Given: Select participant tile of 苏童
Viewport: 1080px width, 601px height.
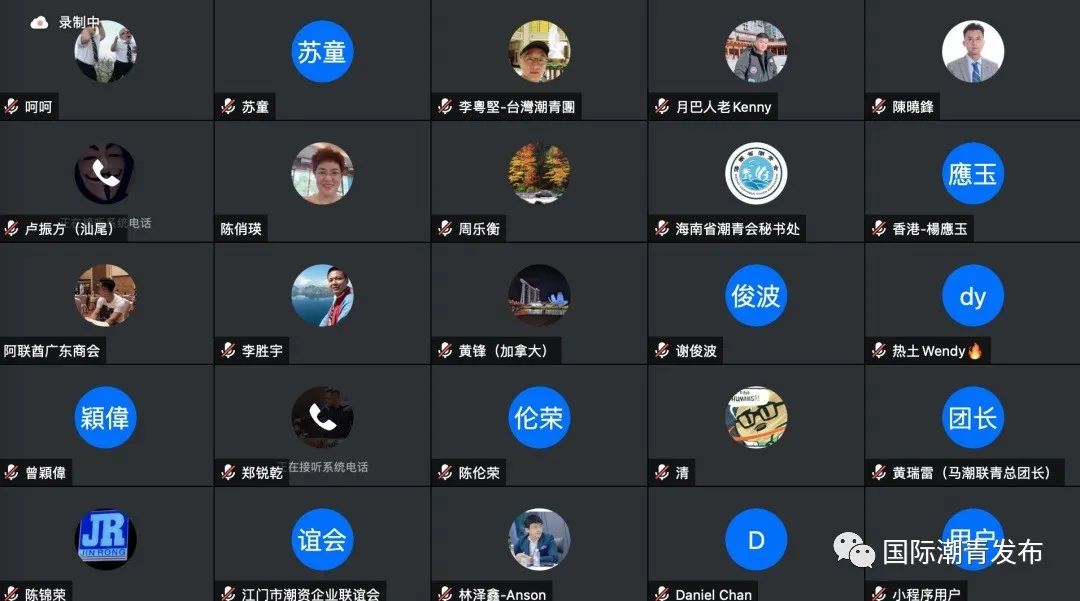Looking at the screenshot, I should click(x=322, y=60).
